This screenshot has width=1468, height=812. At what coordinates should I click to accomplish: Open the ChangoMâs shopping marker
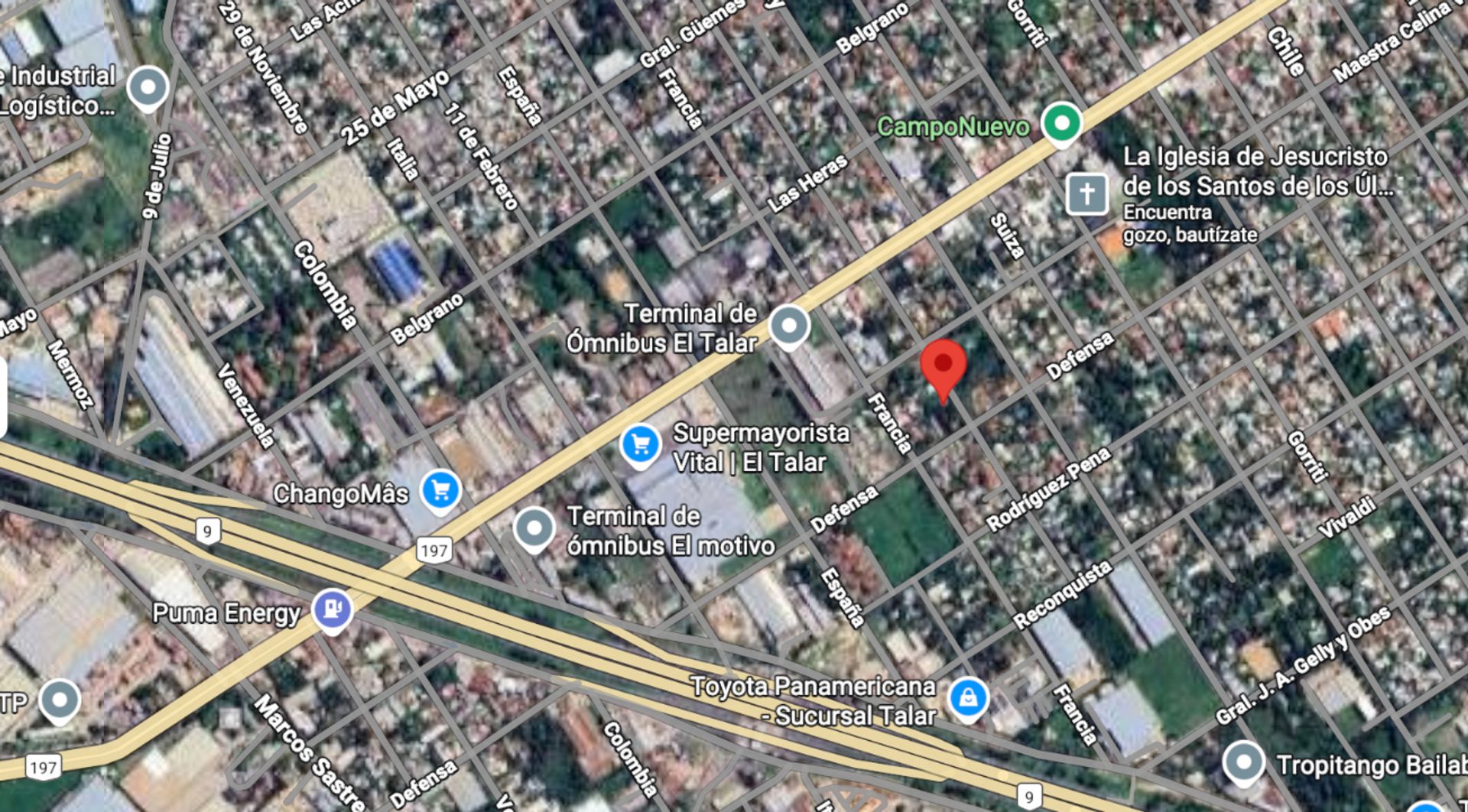(x=440, y=489)
